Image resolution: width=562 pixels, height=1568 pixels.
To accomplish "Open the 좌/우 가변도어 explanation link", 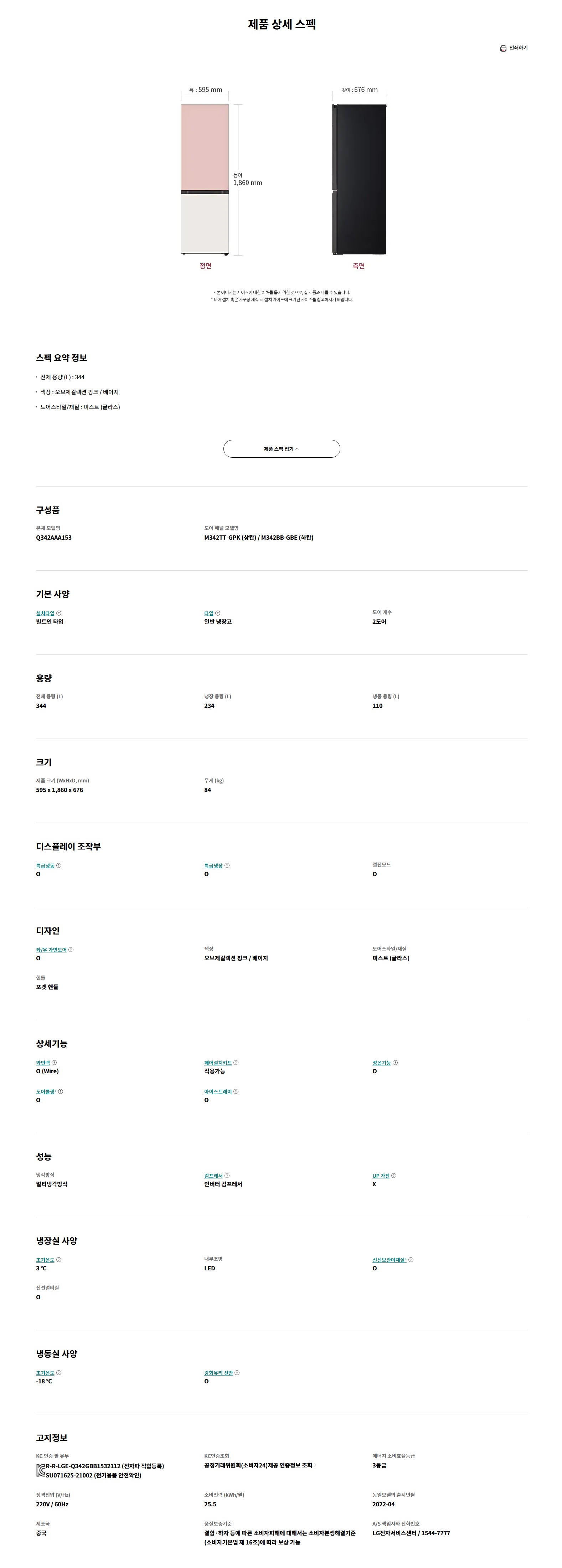I will click(x=52, y=949).
